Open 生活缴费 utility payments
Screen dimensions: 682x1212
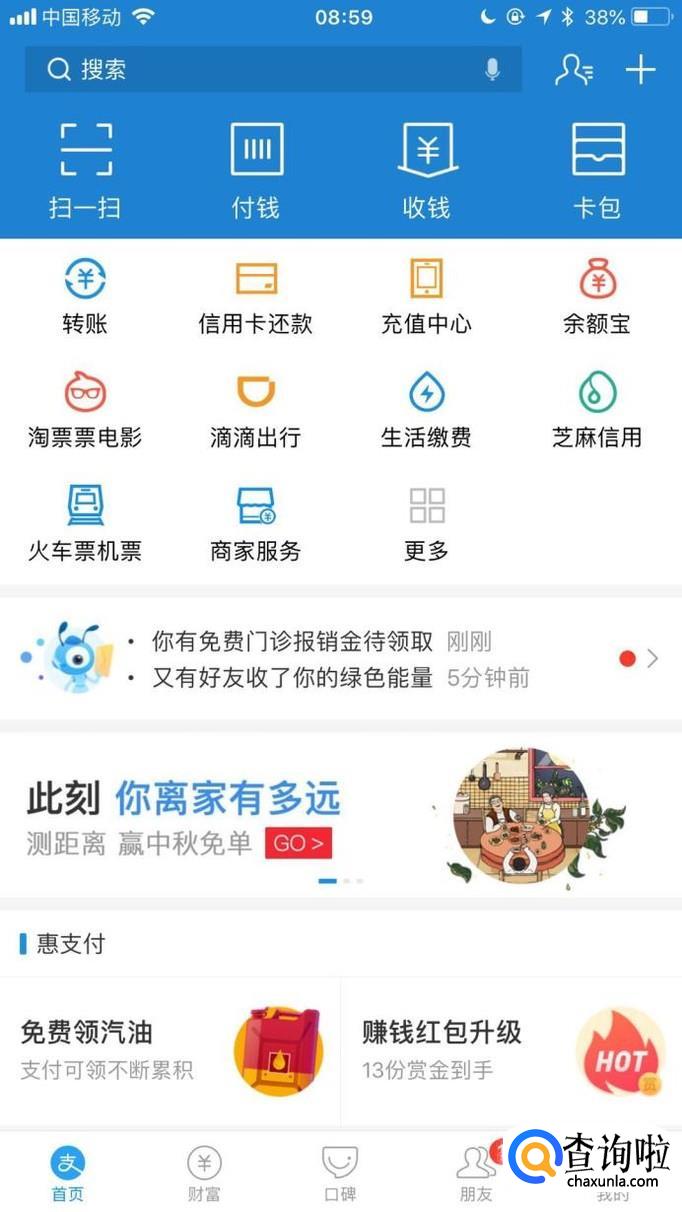coord(427,409)
